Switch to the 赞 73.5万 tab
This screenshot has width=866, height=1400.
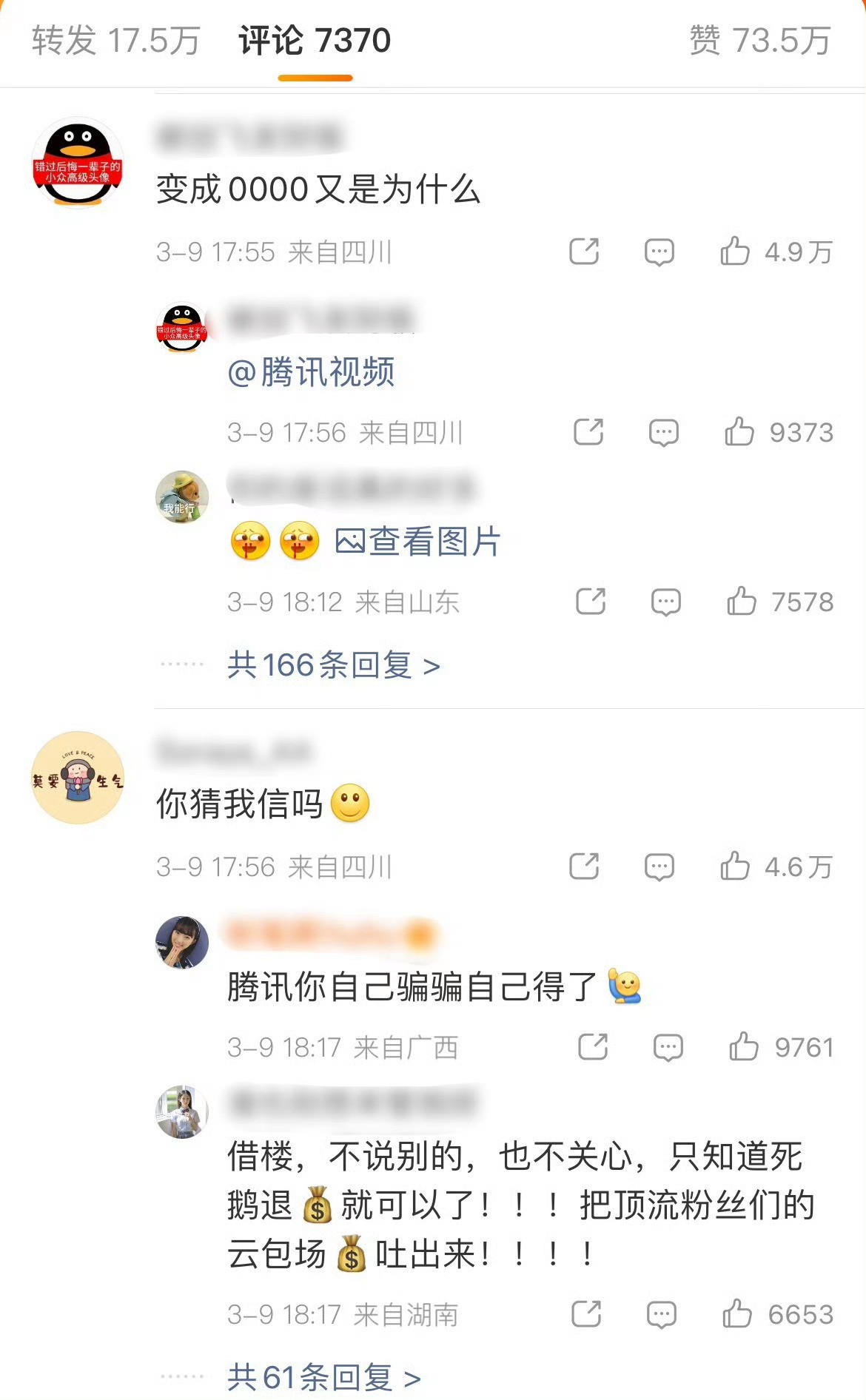tap(763, 42)
